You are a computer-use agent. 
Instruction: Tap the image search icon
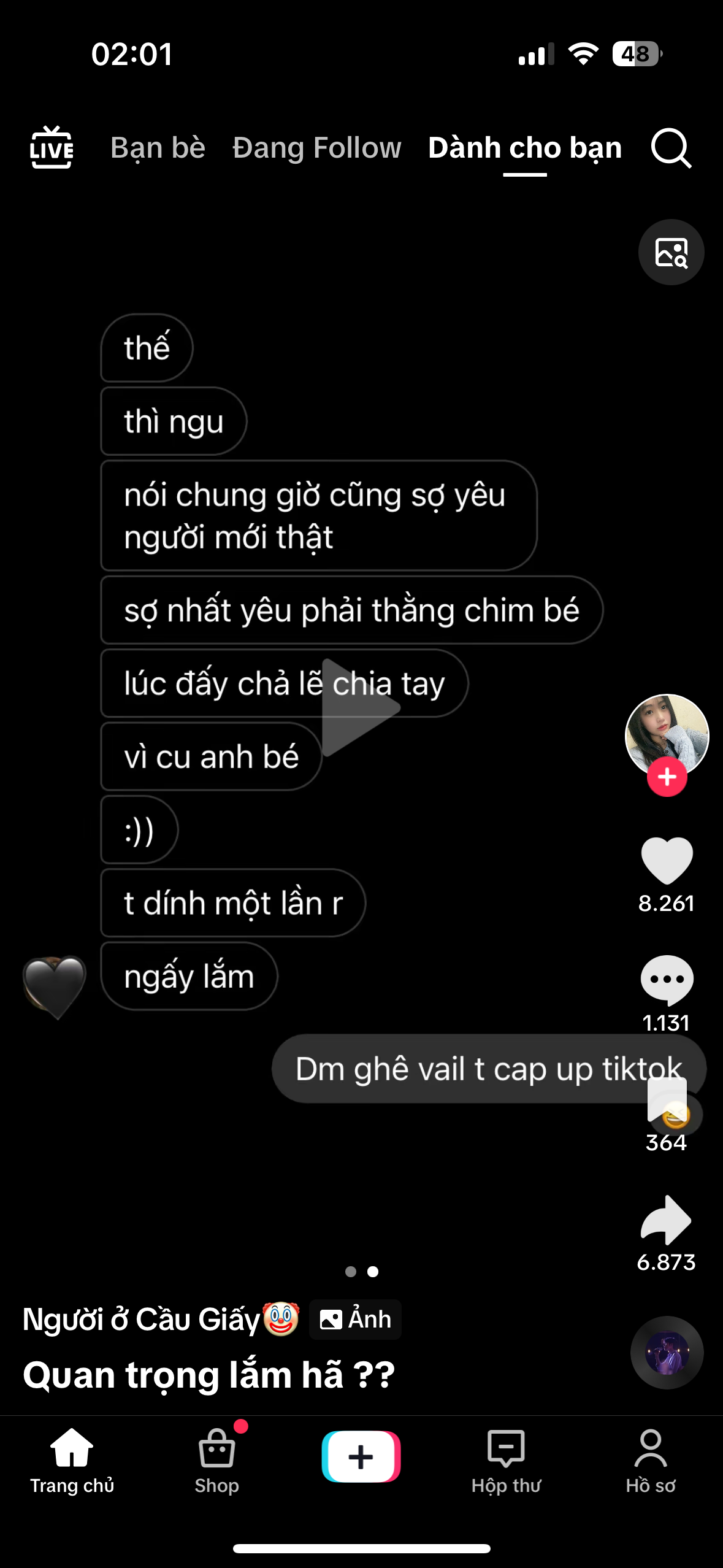pos(671,252)
